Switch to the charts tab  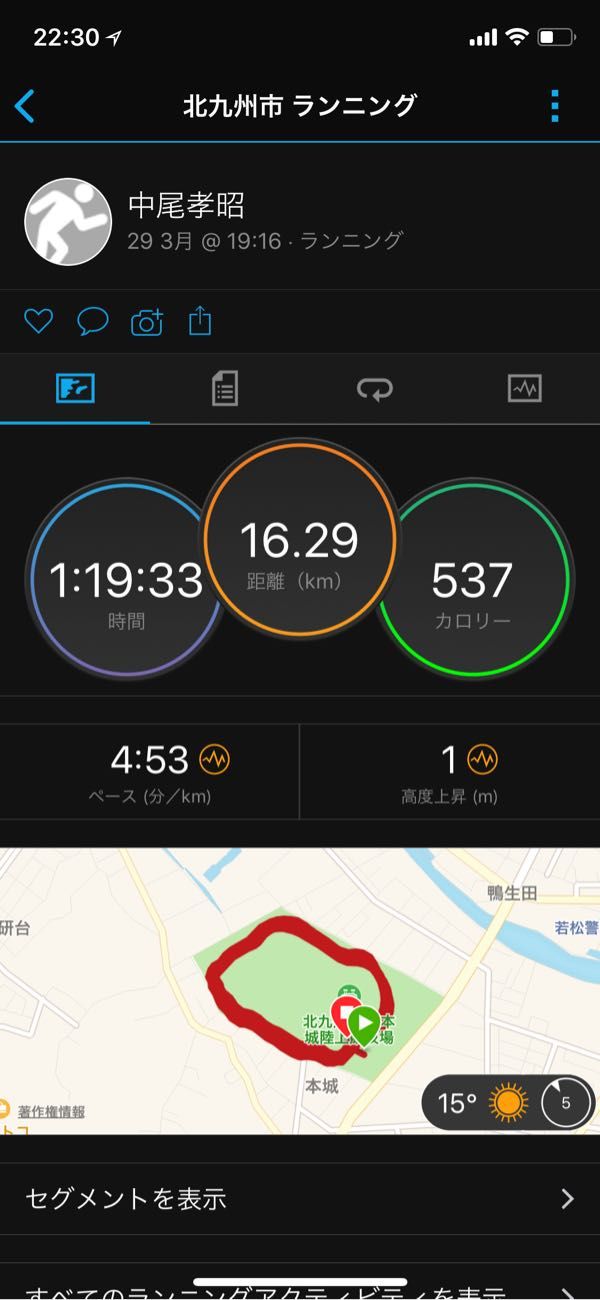click(x=524, y=389)
